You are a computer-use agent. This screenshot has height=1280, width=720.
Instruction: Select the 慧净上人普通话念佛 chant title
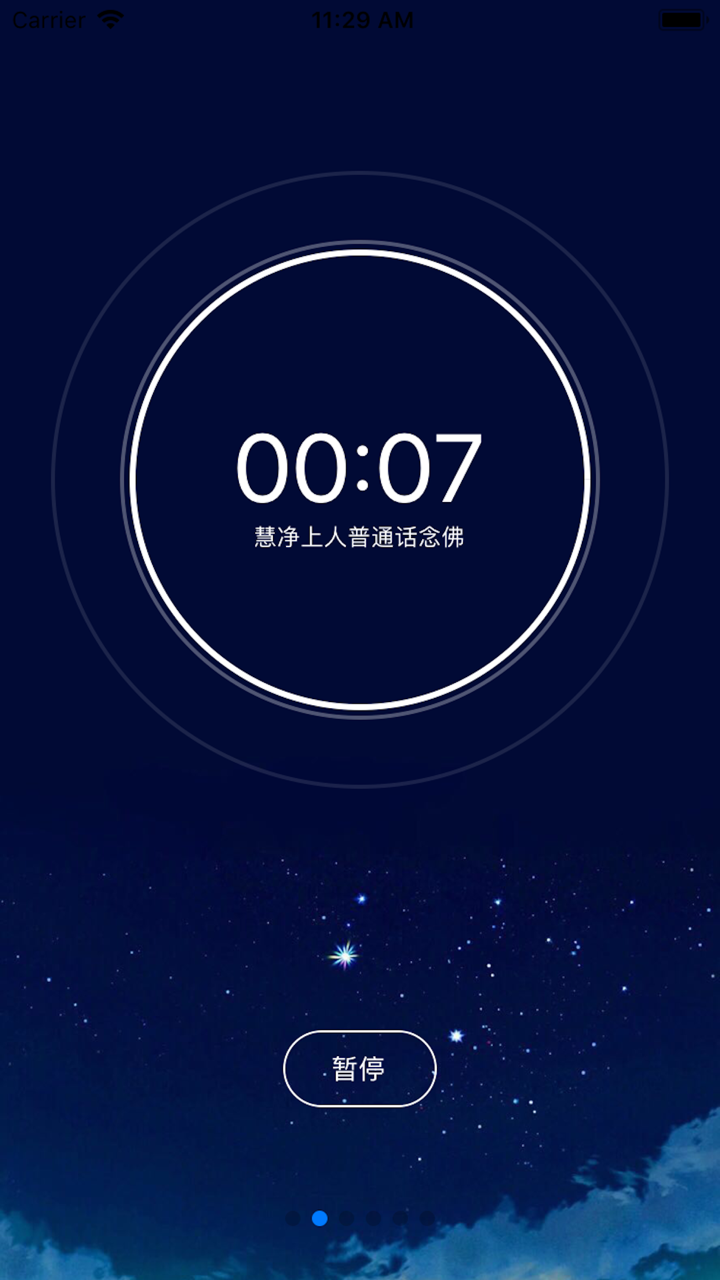[x=360, y=534]
